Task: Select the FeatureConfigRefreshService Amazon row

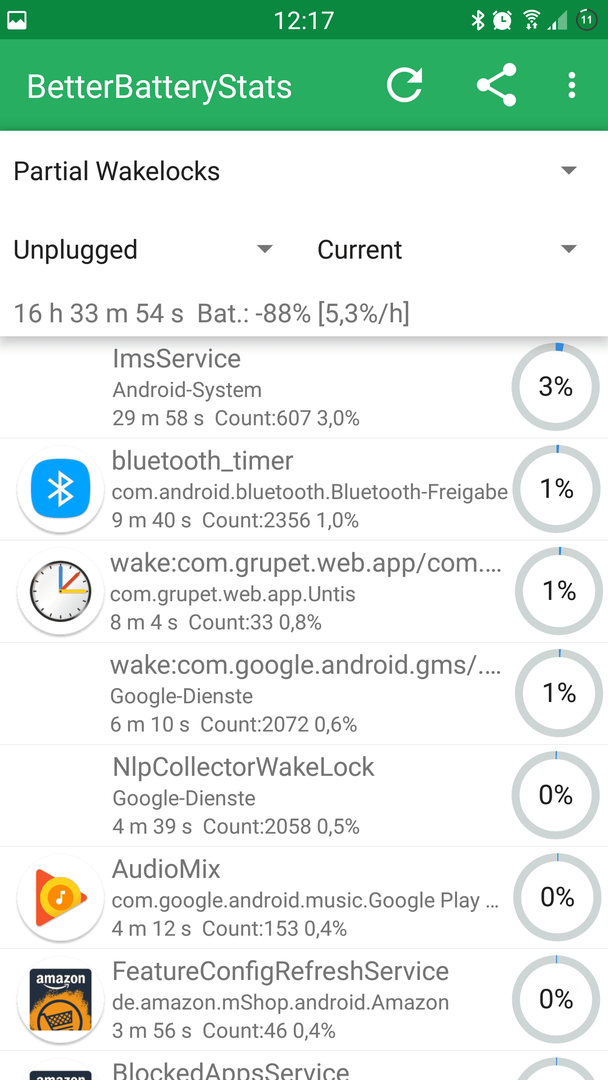Action: click(304, 999)
